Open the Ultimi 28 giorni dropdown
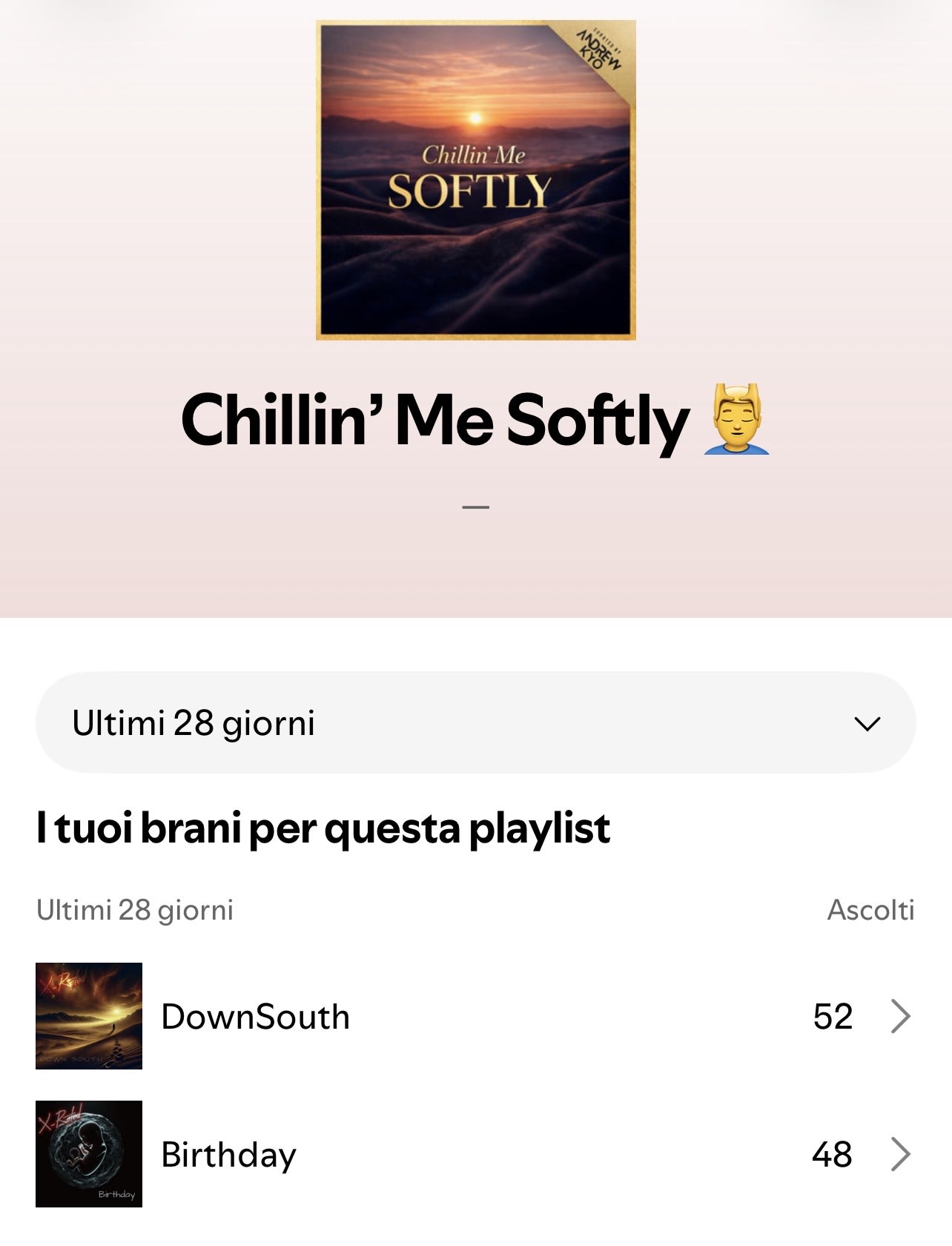 (475, 722)
